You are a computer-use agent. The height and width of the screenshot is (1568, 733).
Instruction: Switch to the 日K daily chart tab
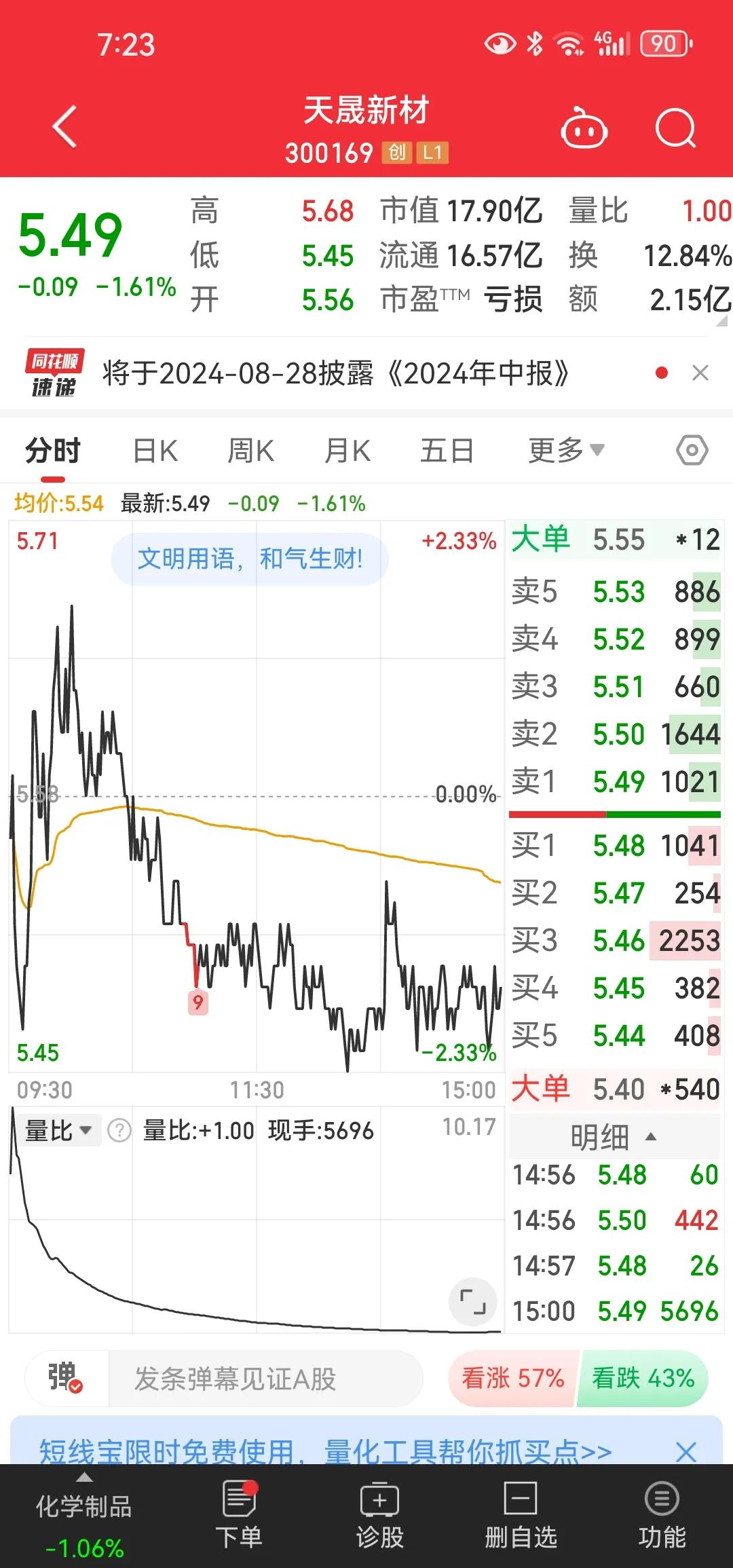[155, 450]
